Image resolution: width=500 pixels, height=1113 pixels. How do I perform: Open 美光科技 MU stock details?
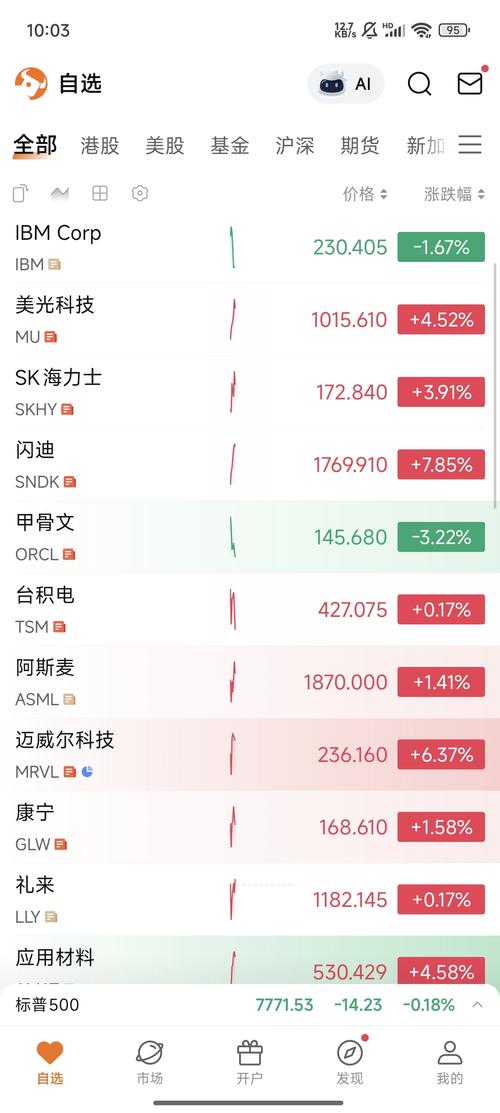pos(250,320)
